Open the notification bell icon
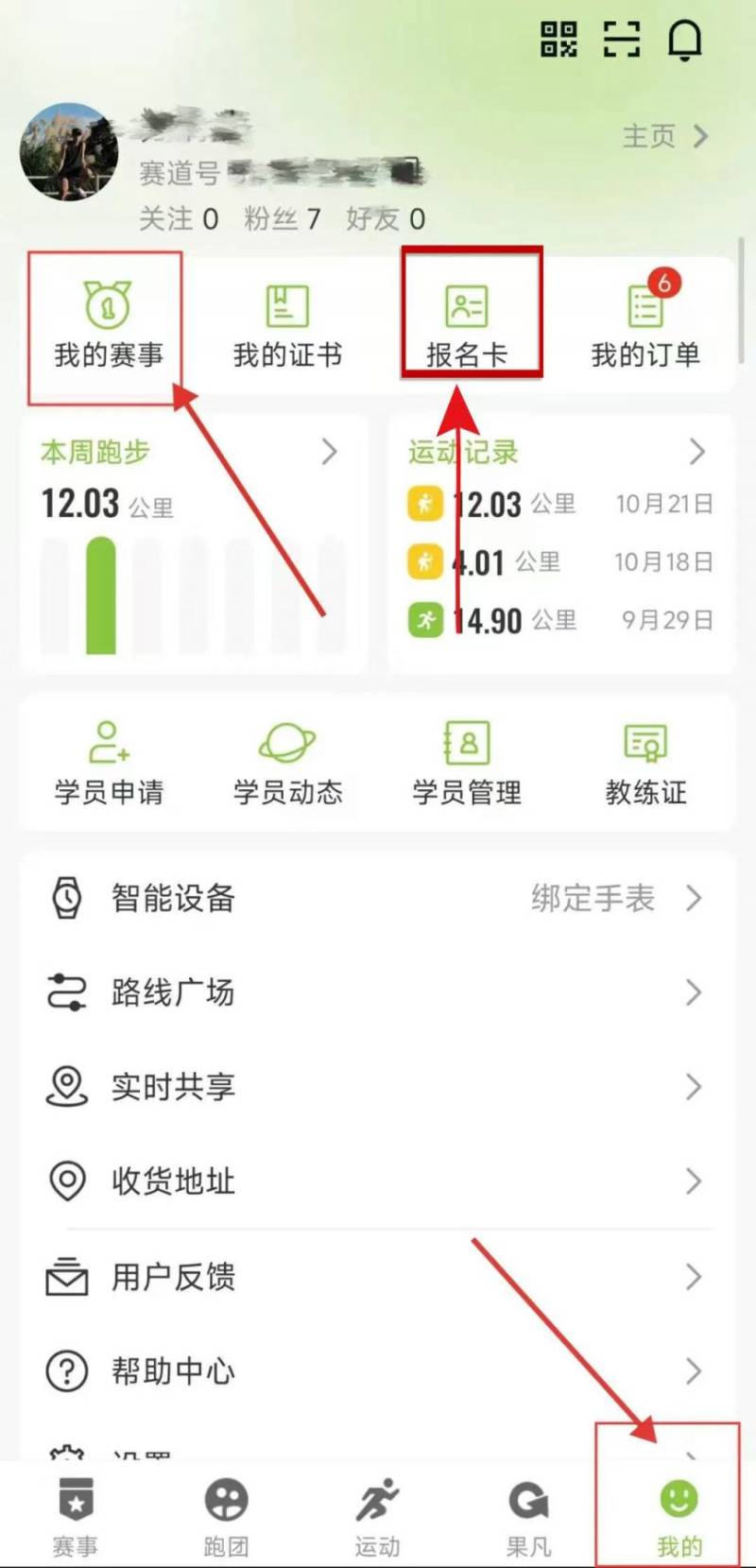Image resolution: width=756 pixels, height=1568 pixels. [684, 39]
